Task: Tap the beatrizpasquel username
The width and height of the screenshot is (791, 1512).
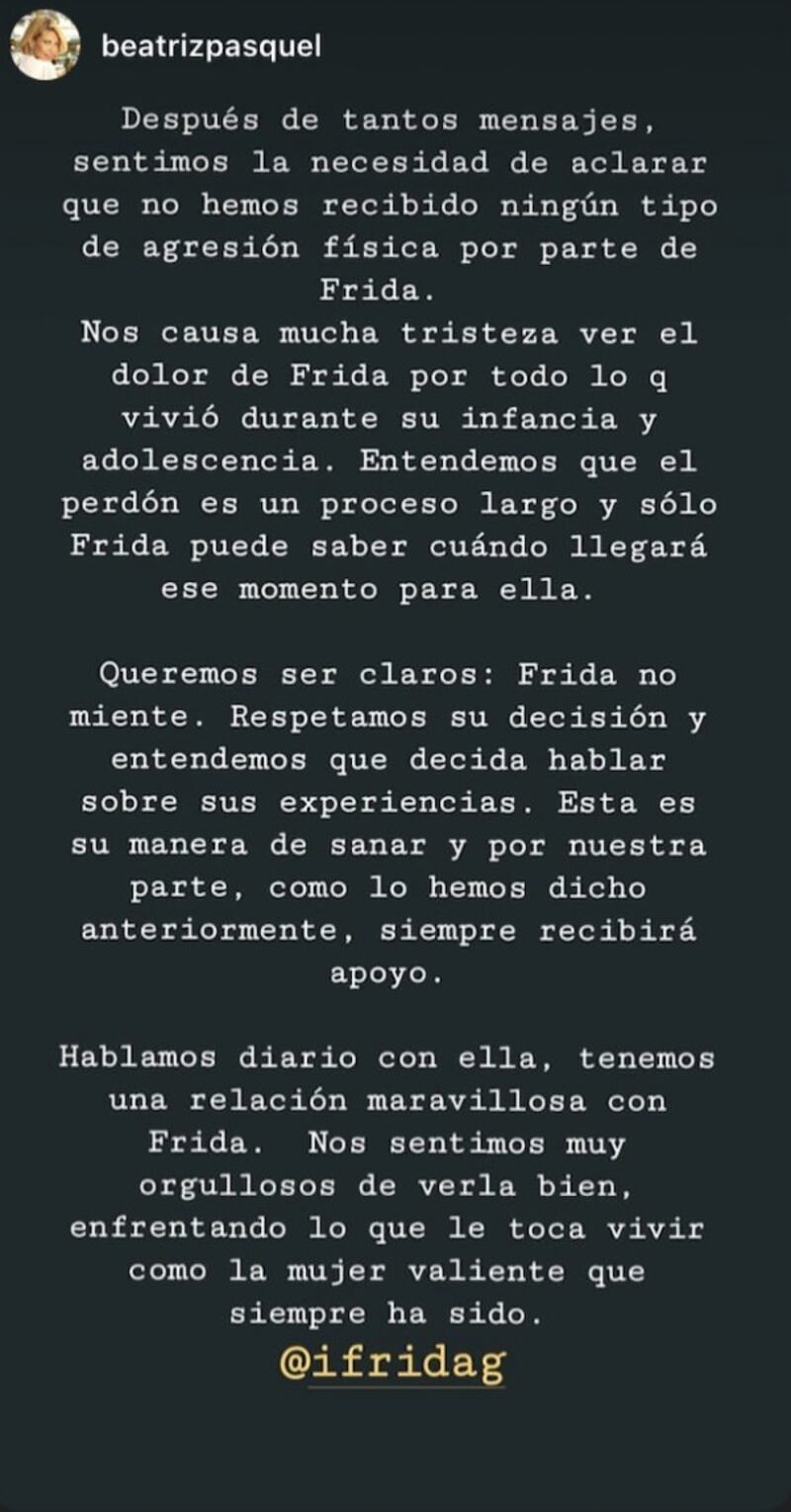Action: coord(211,46)
